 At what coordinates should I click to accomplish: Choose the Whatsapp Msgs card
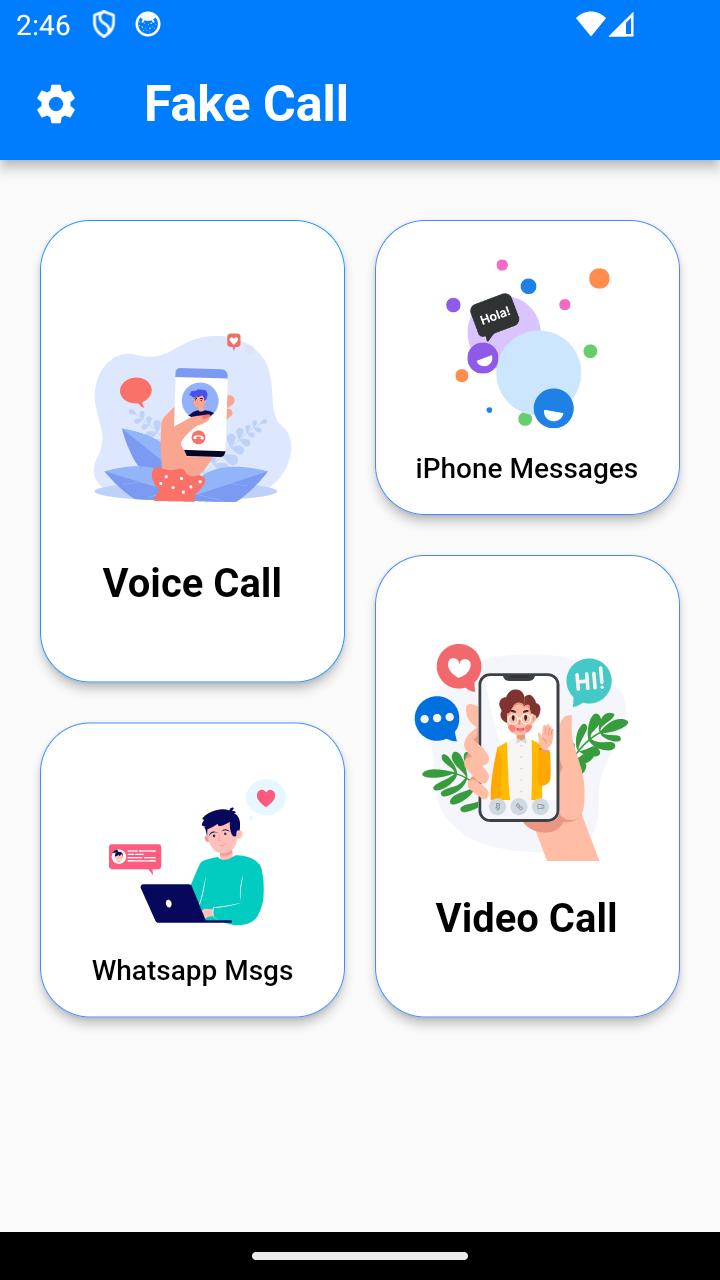point(192,870)
